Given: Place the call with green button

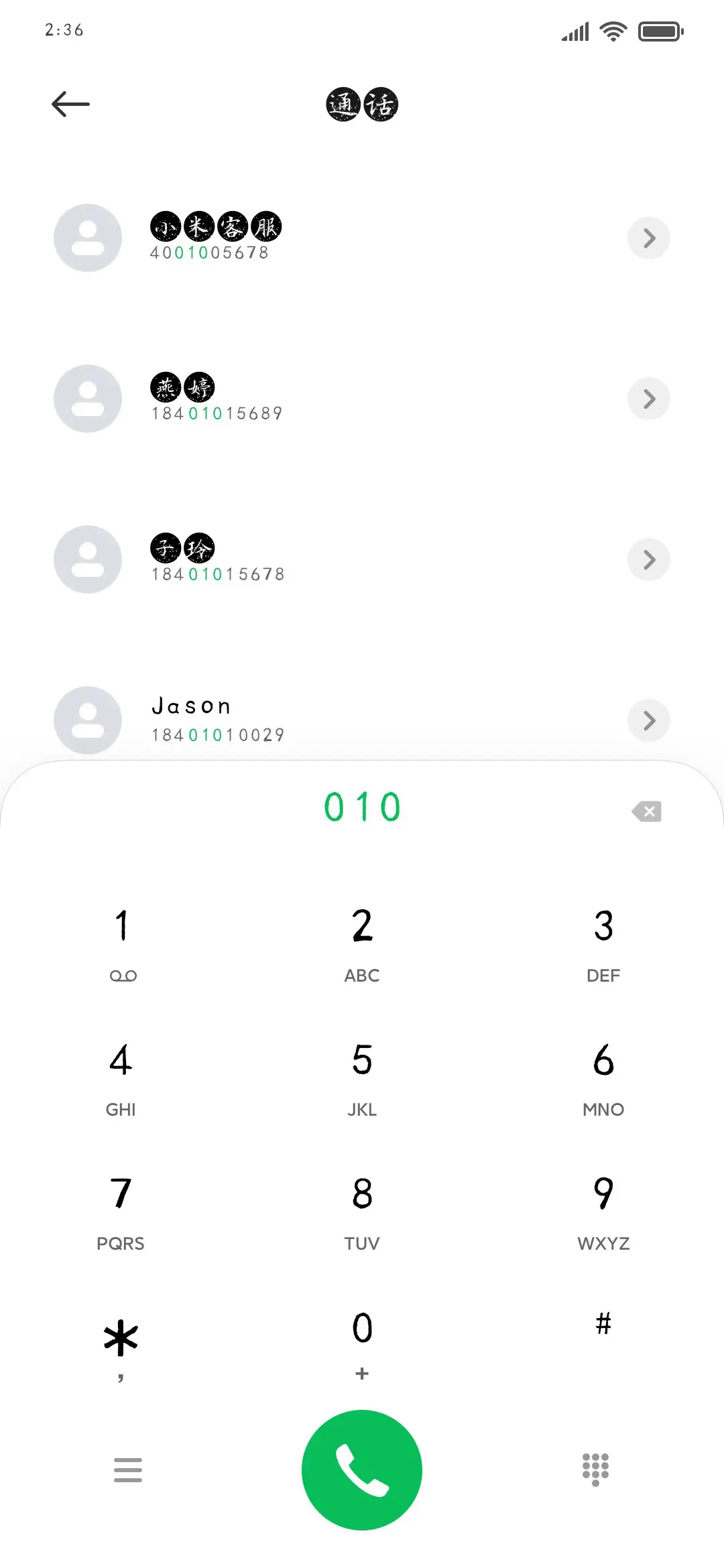Looking at the screenshot, I should tap(362, 1469).
